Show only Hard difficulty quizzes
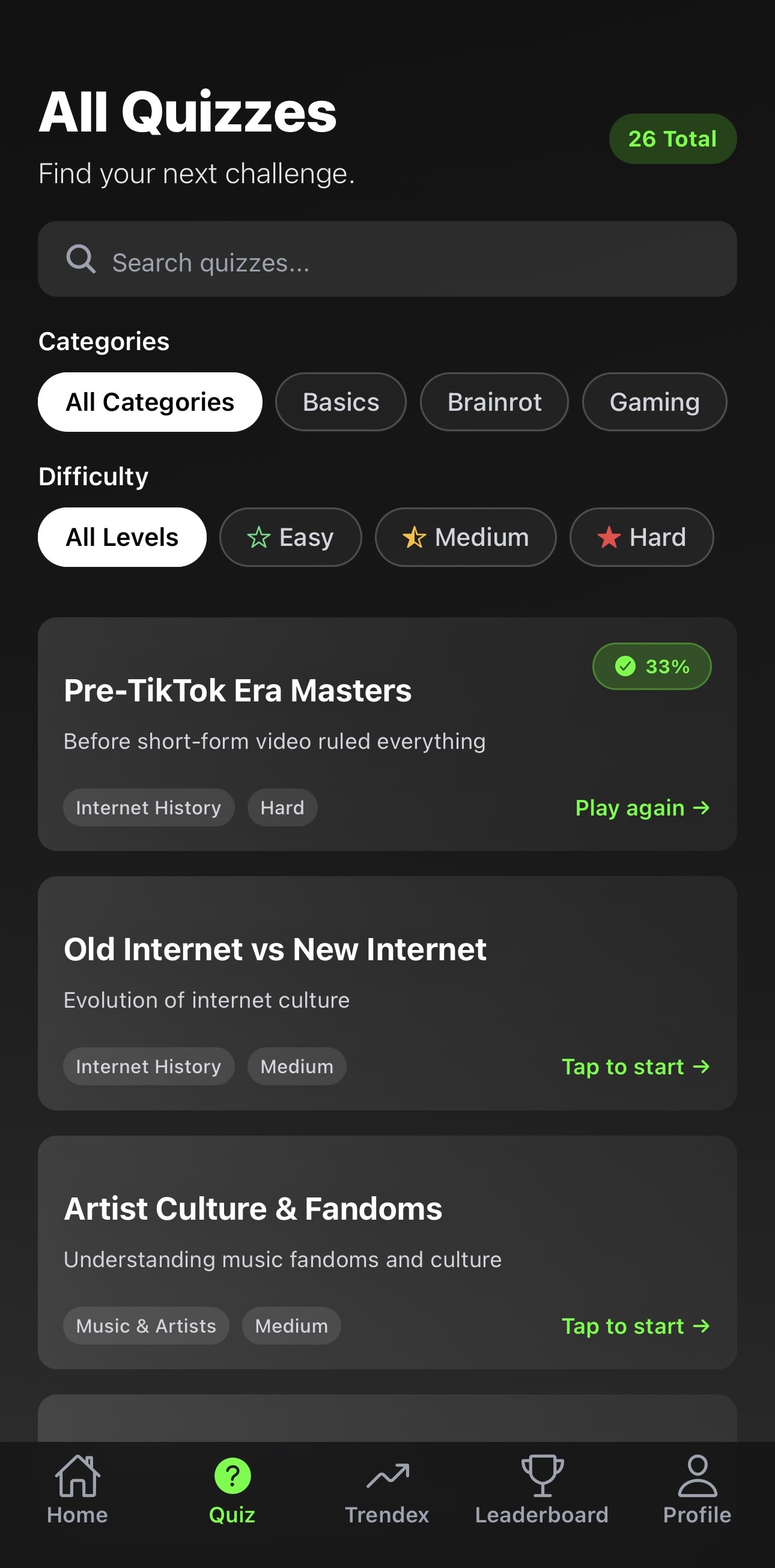Screen dimensions: 775x1568 [641, 537]
